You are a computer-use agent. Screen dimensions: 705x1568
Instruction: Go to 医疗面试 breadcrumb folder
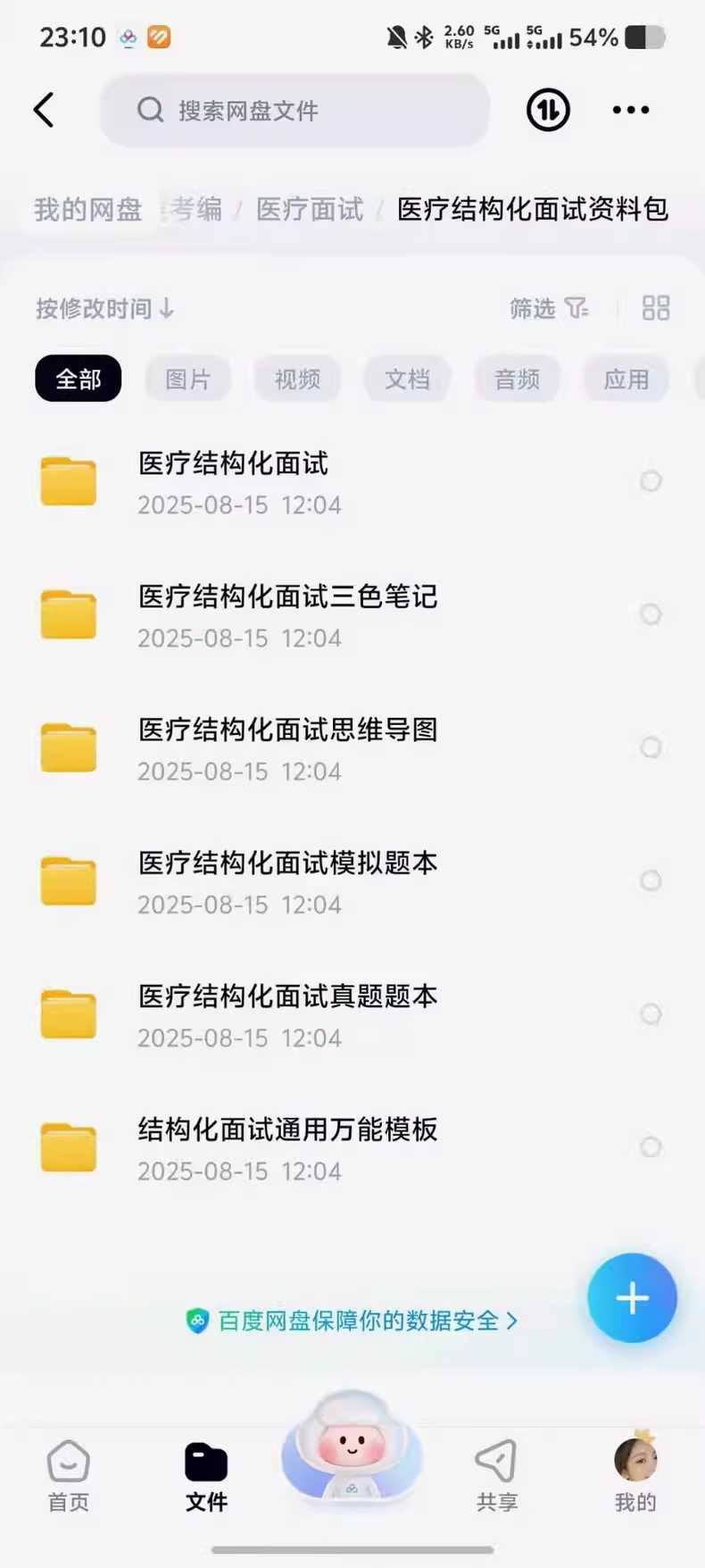pyautogui.click(x=310, y=210)
